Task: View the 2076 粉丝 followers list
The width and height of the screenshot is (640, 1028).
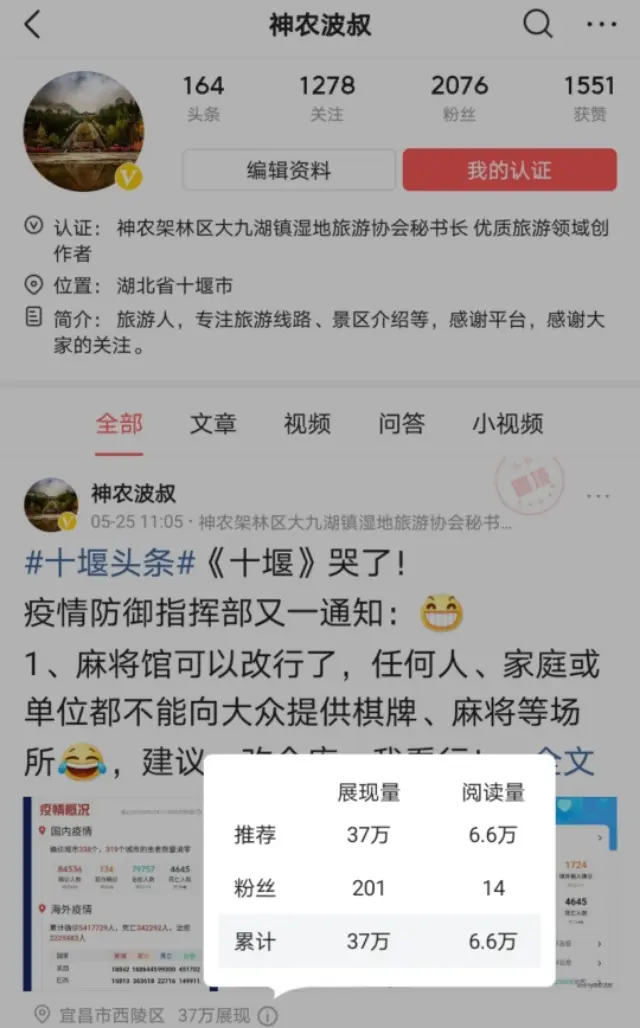Action: point(459,97)
